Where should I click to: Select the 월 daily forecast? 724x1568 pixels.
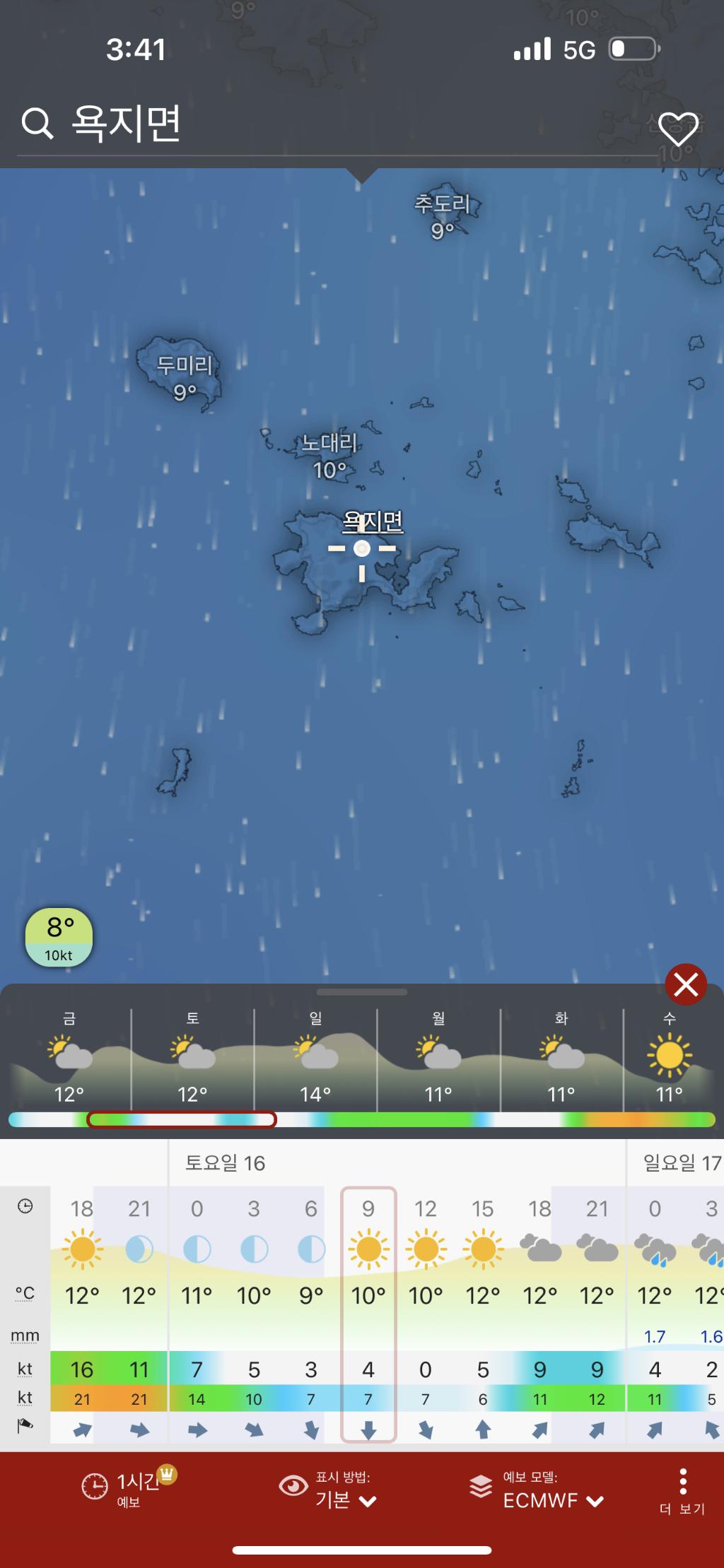coord(438,1058)
